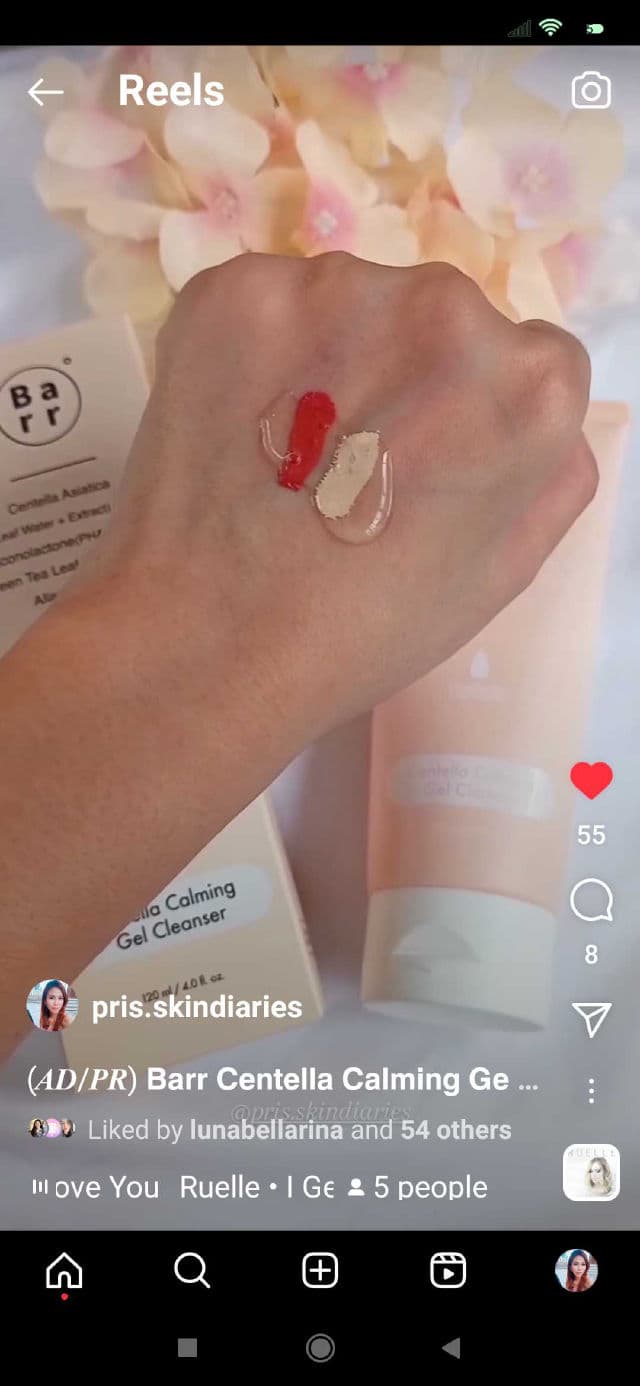Open the comments on this reel

pos(591,901)
